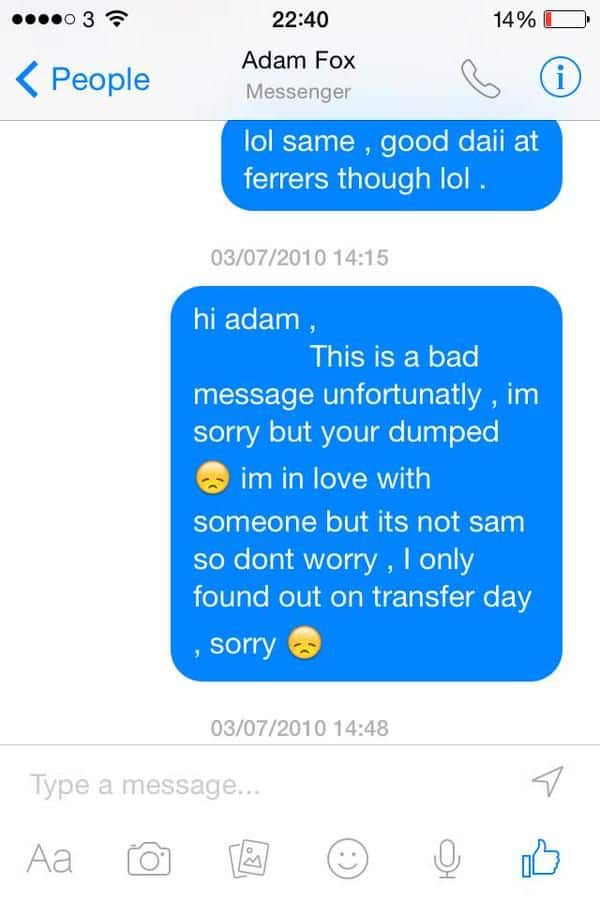The height and width of the screenshot is (900, 600).
Task: Open the photo gallery picker
Action: tap(248, 857)
